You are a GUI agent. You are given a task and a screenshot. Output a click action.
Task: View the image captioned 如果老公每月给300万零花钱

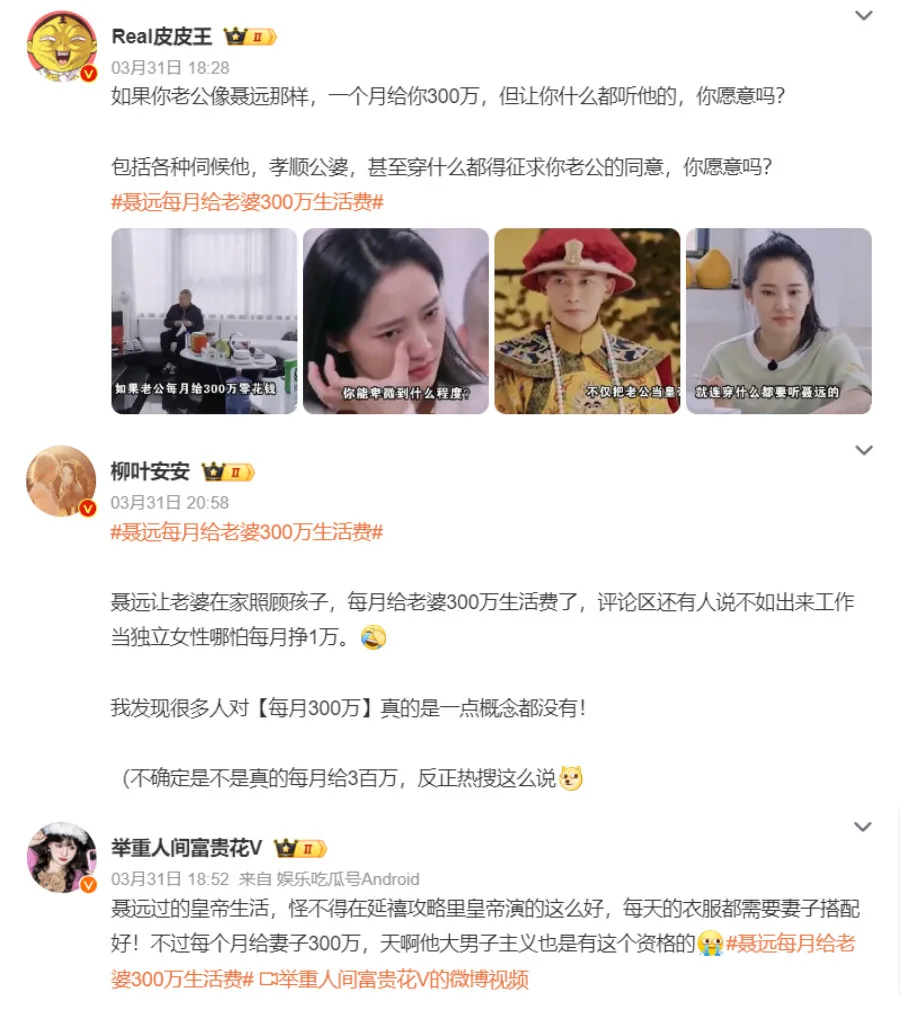point(204,321)
